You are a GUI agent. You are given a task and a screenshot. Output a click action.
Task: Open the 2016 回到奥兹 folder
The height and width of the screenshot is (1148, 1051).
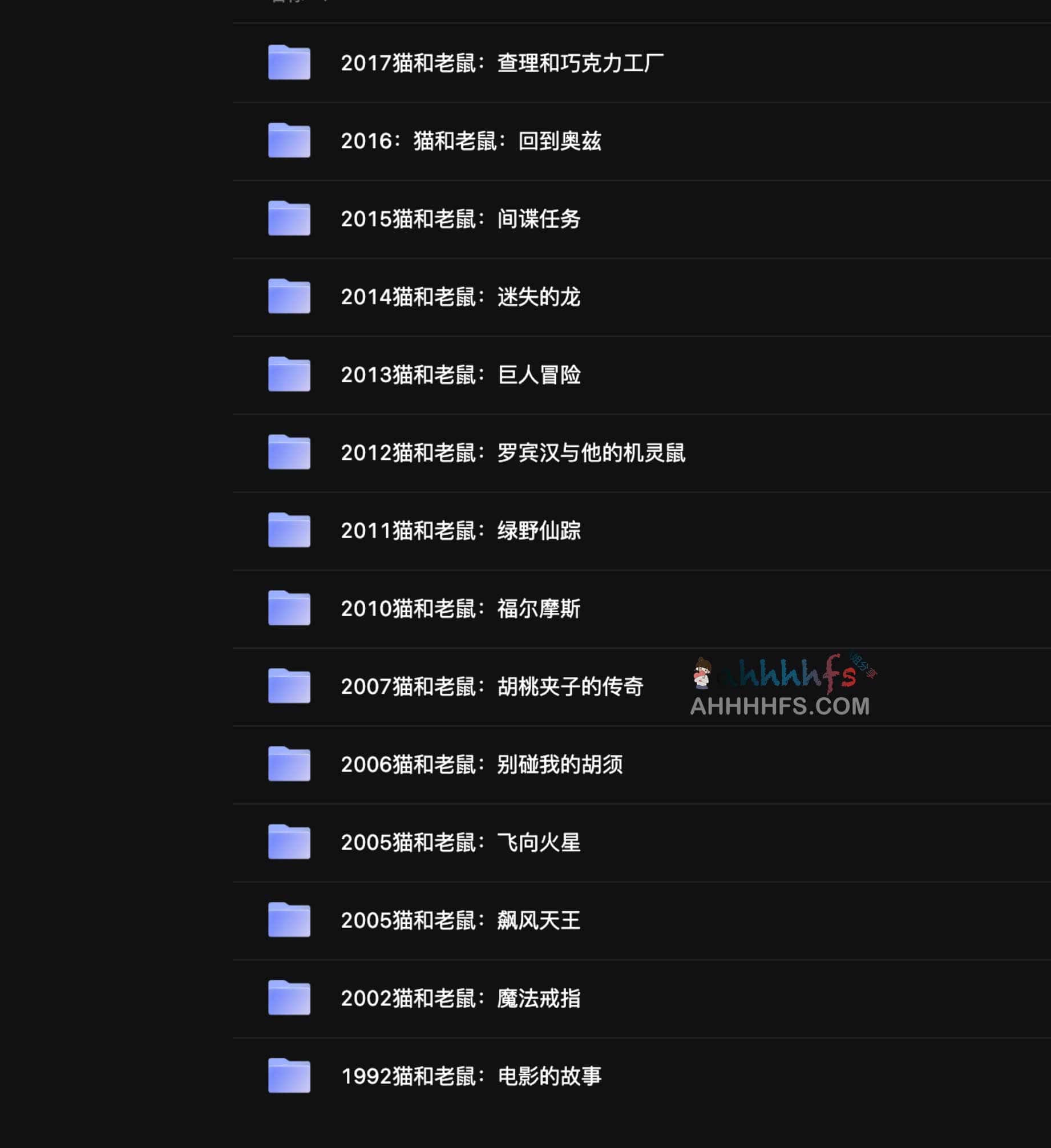click(470, 141)
